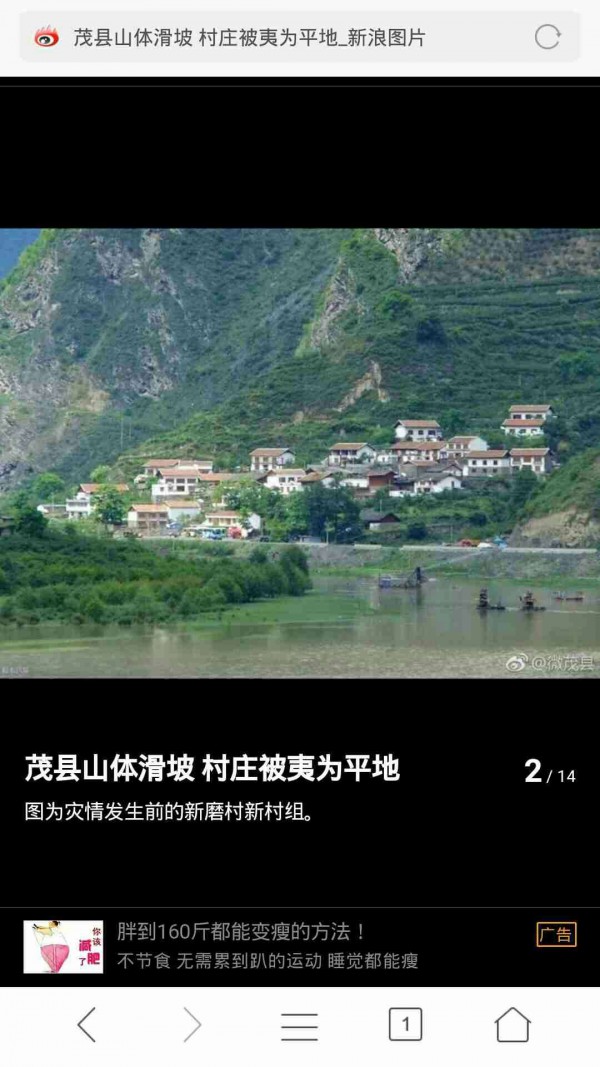Open the landslide village photo
600x1067 pixels.
[x=300, y=453]
